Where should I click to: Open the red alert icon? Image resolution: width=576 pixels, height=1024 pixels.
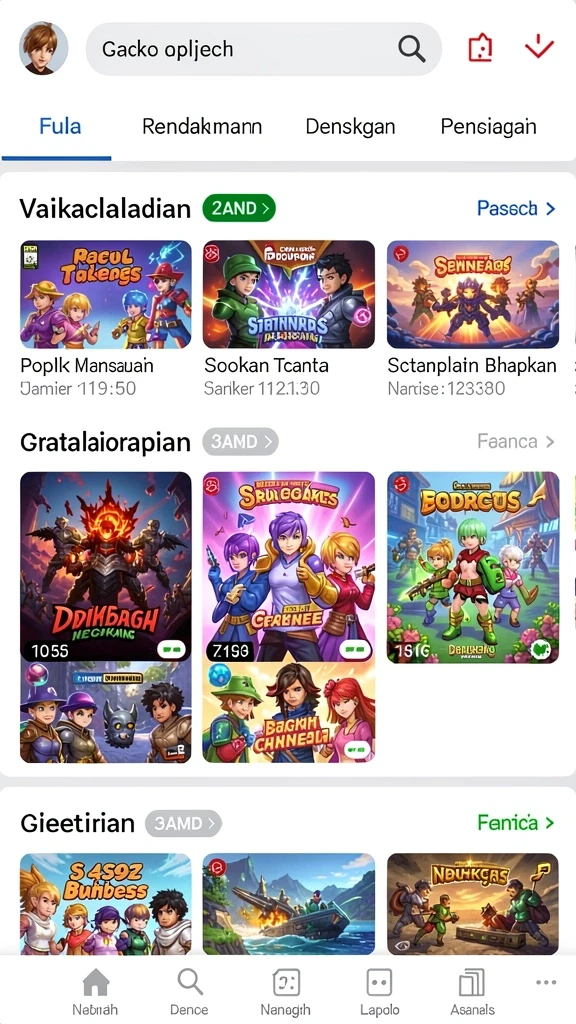point(481,48)
